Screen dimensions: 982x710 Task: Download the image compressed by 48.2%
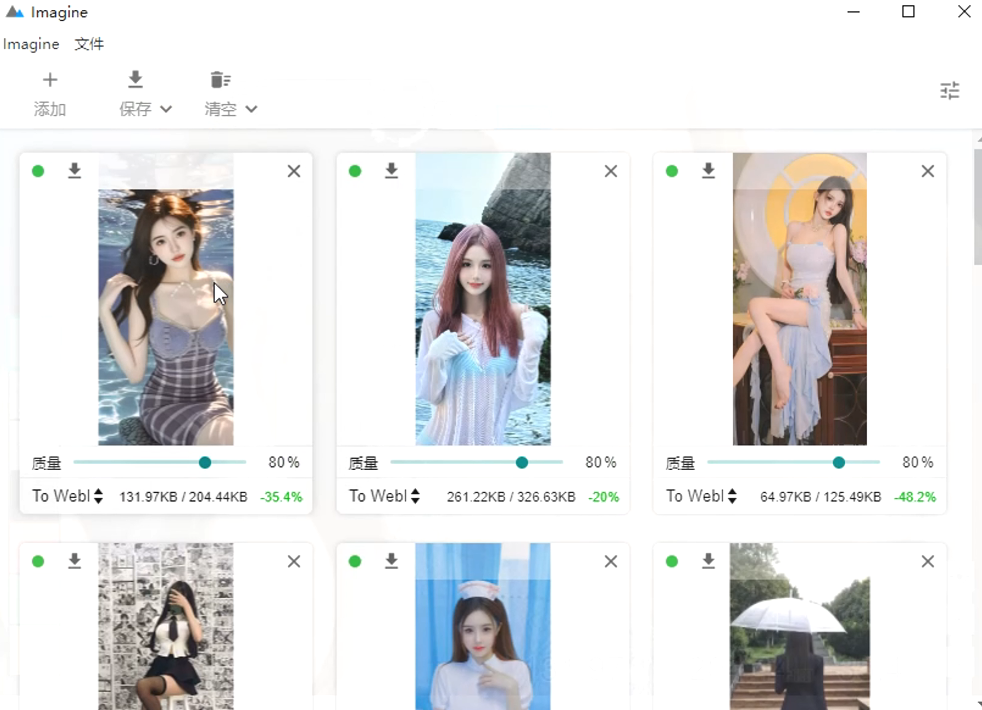coord(708,171)
